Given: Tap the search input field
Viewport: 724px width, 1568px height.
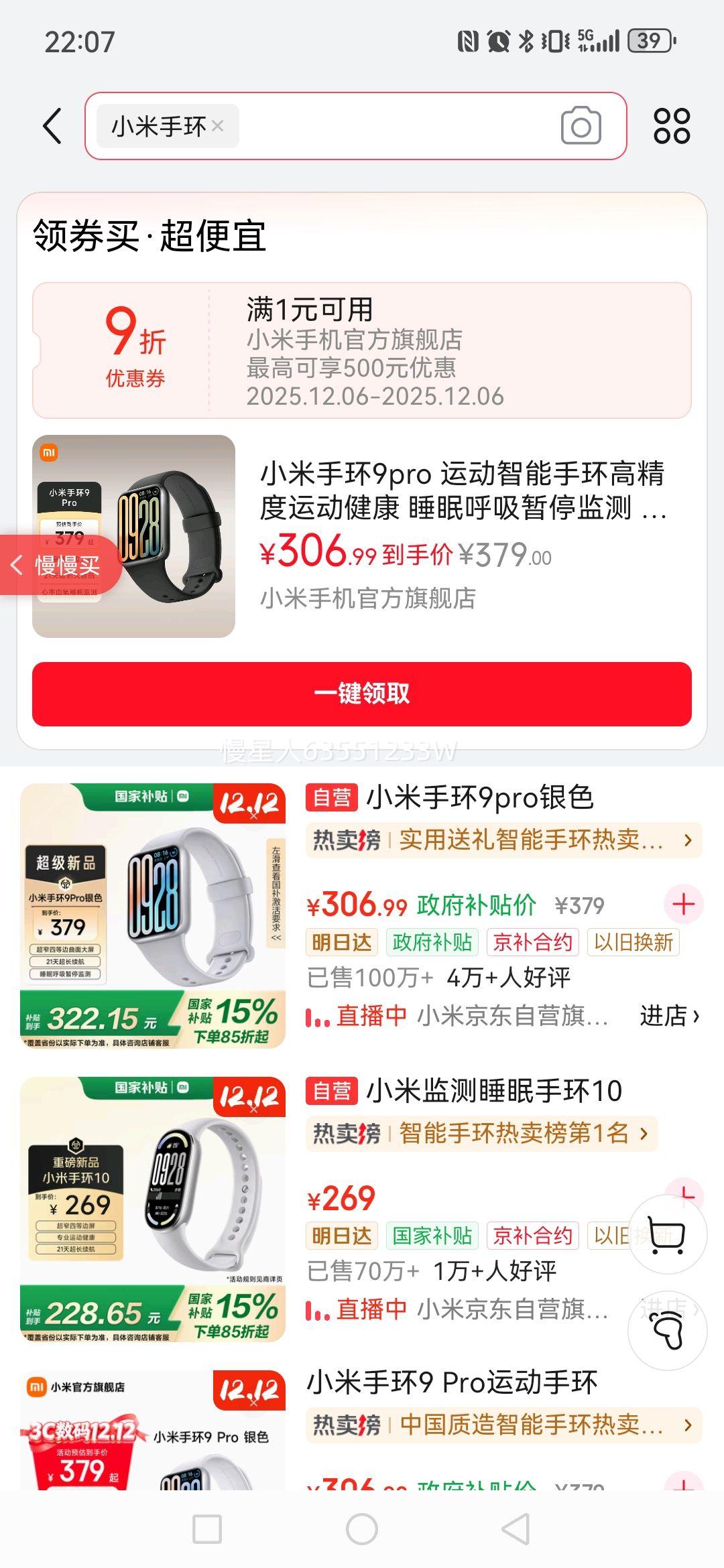Looking at the screenshot, I should point(396,126).
